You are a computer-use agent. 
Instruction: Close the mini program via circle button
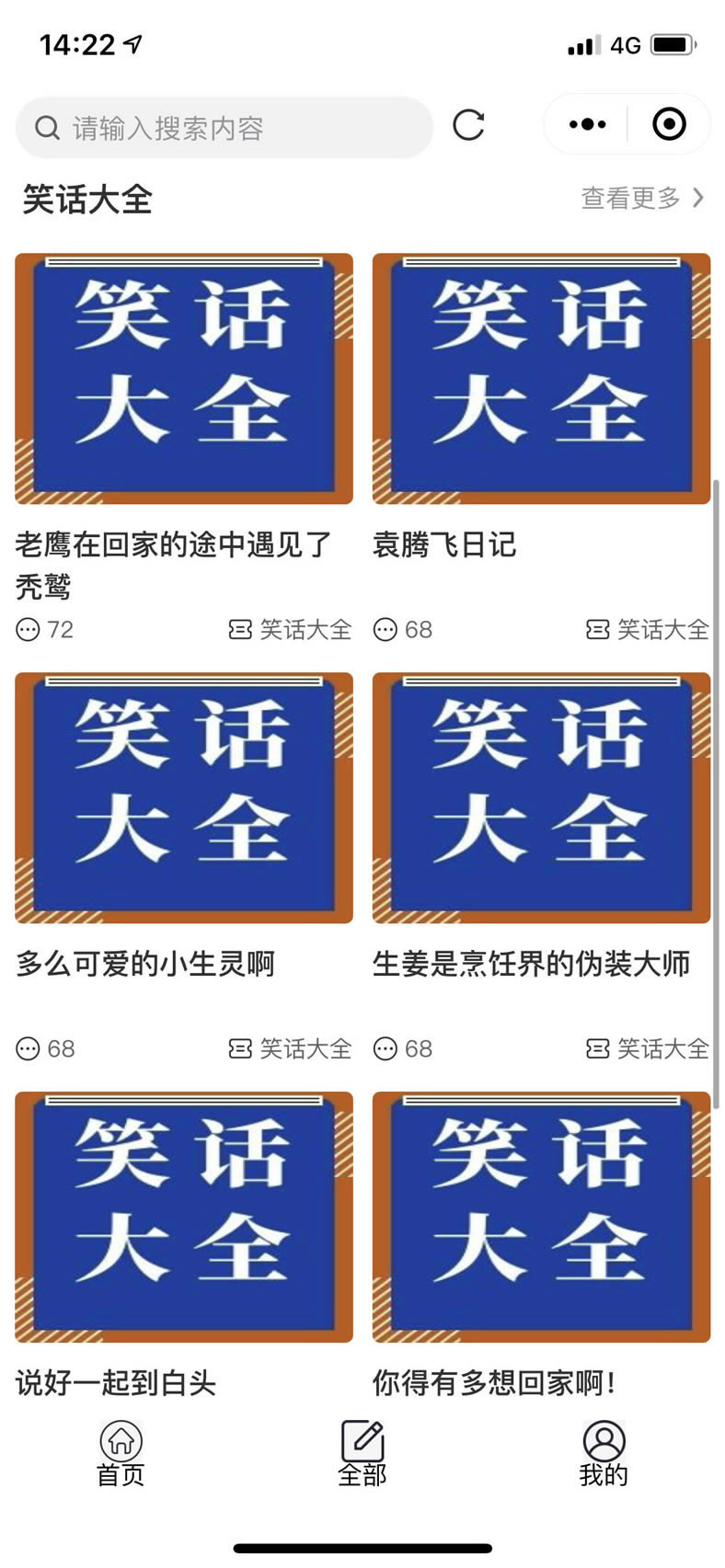(x=669, y=124)
